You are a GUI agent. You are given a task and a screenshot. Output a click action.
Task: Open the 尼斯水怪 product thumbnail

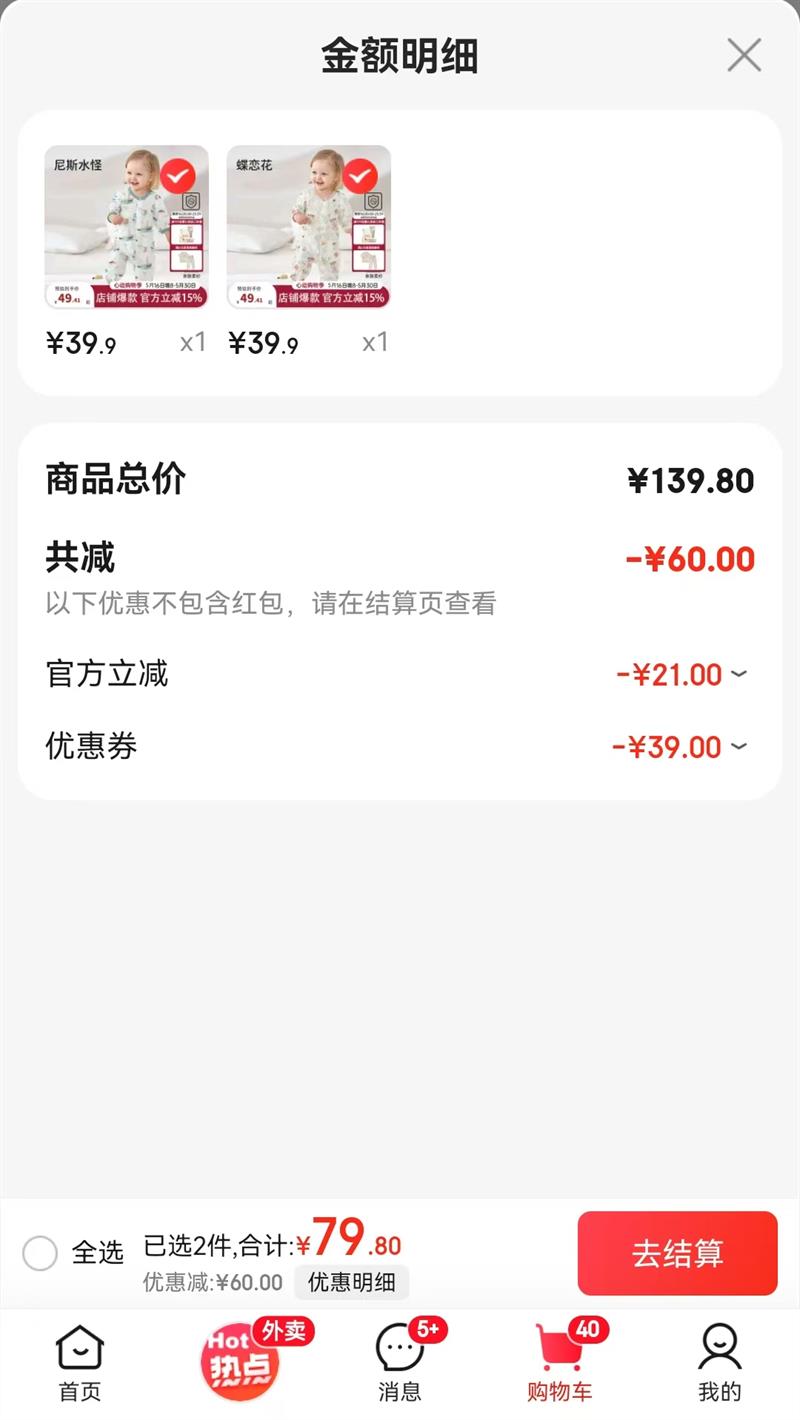tap(126, 227)
